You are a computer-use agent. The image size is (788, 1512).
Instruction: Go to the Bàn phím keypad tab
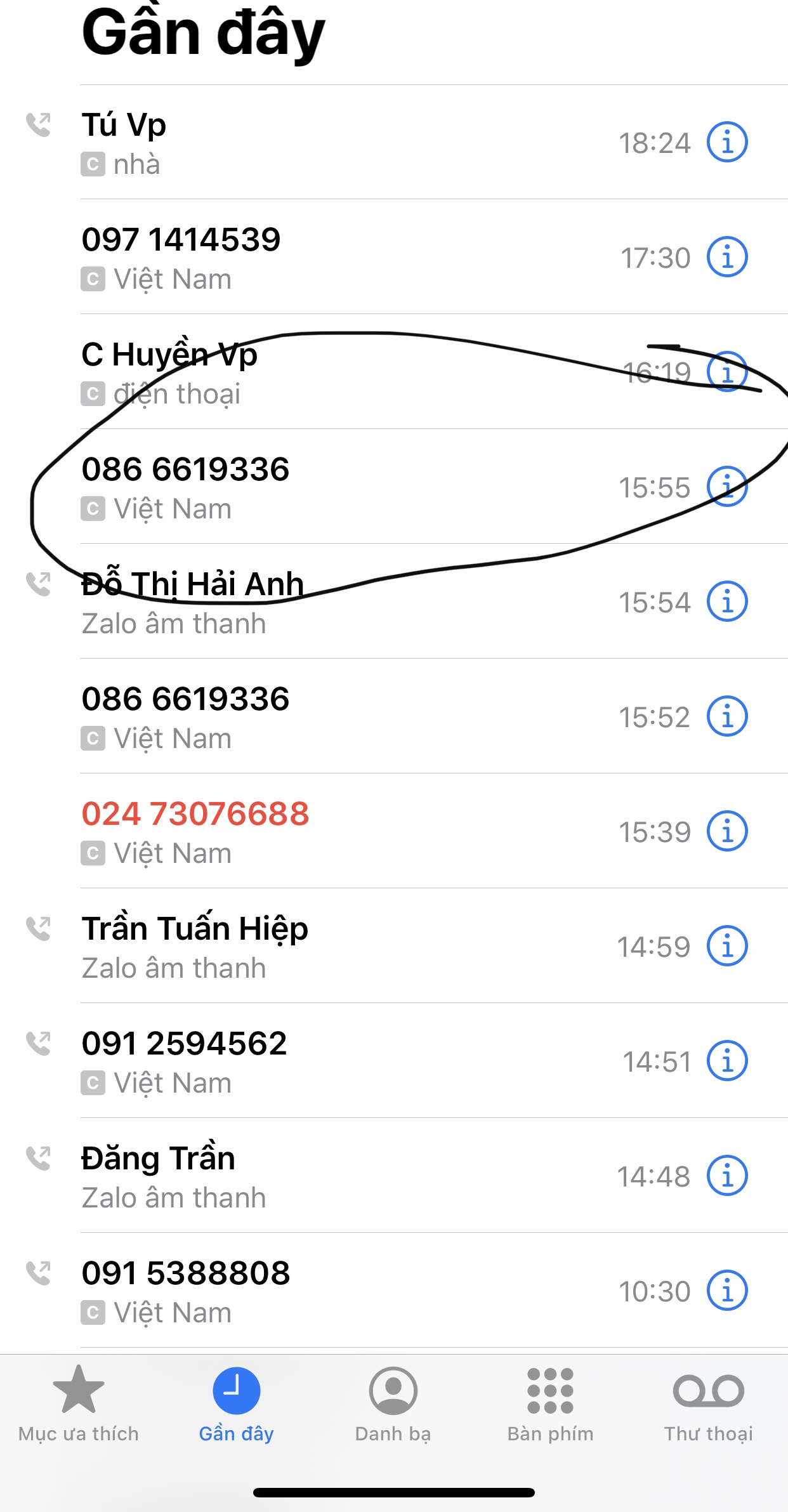coord(550,1404)
